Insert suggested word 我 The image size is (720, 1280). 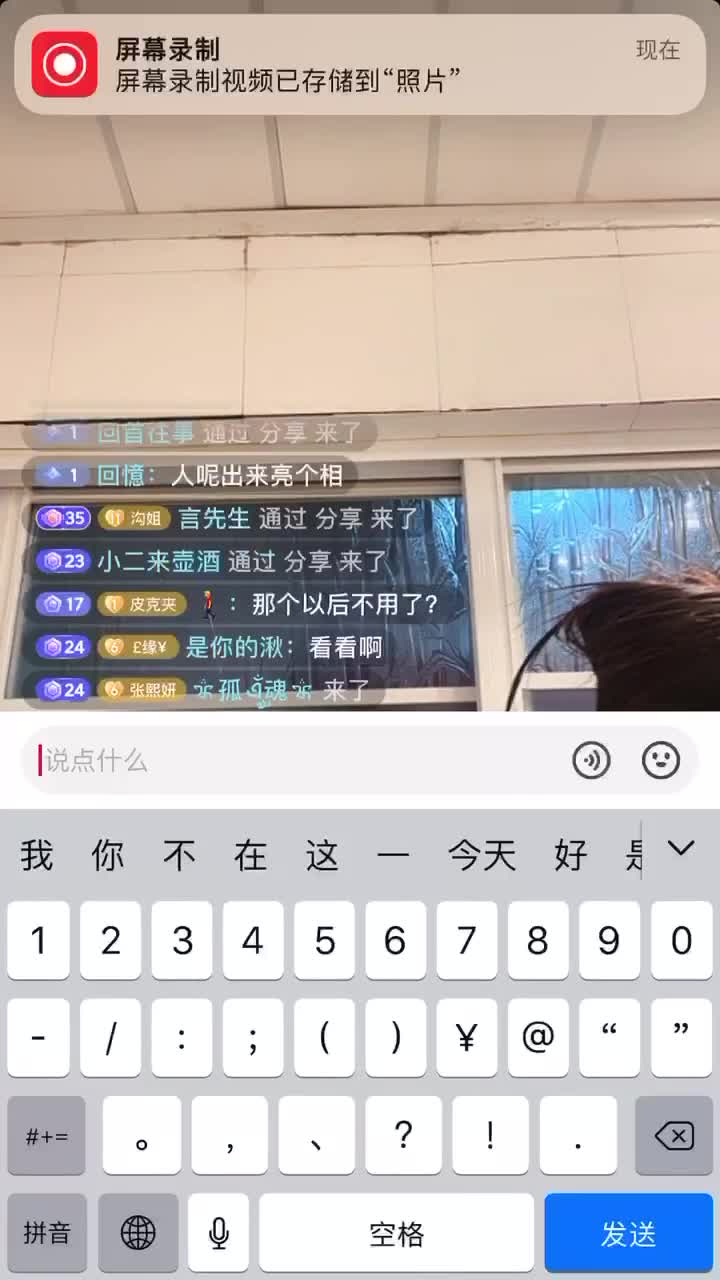(37, 855)
